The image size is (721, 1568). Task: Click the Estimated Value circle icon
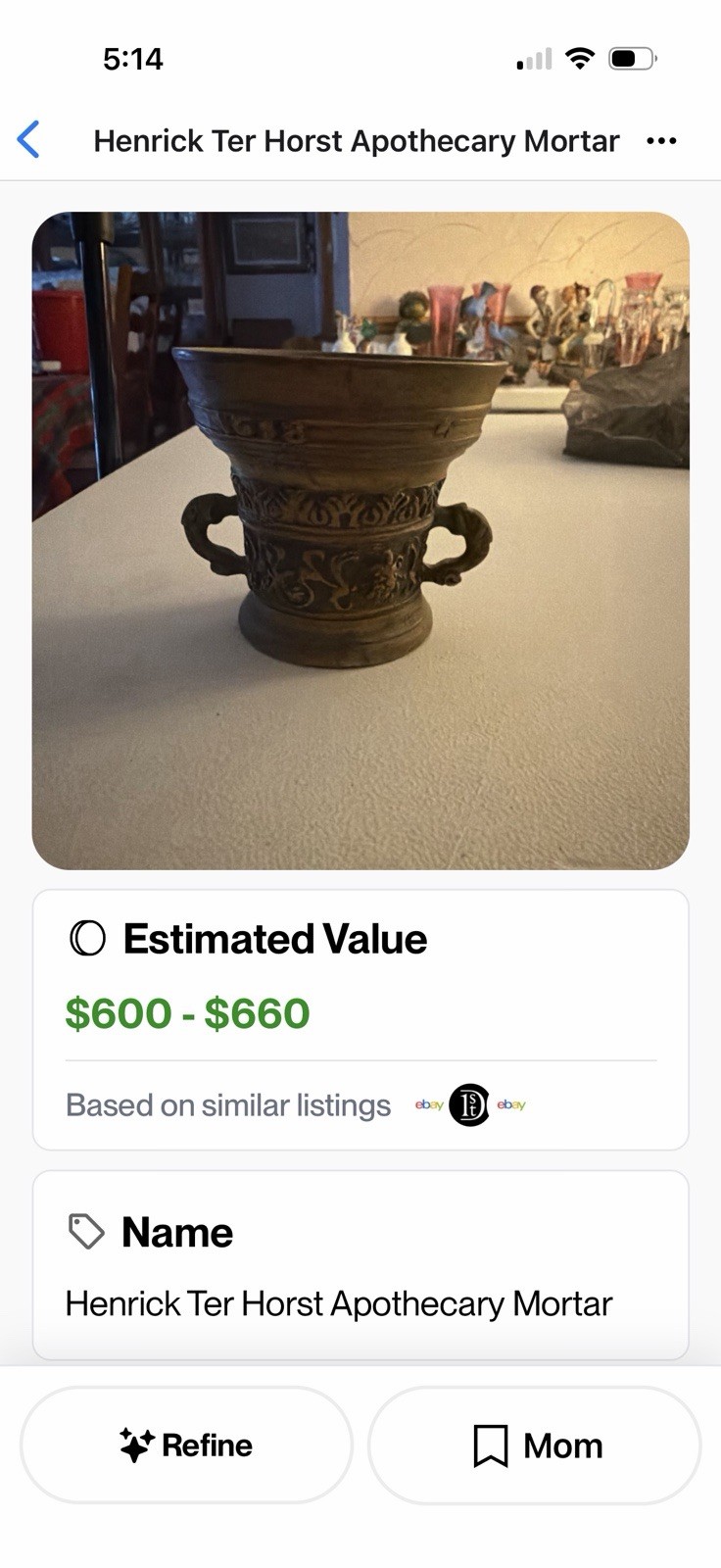(88, 938)
